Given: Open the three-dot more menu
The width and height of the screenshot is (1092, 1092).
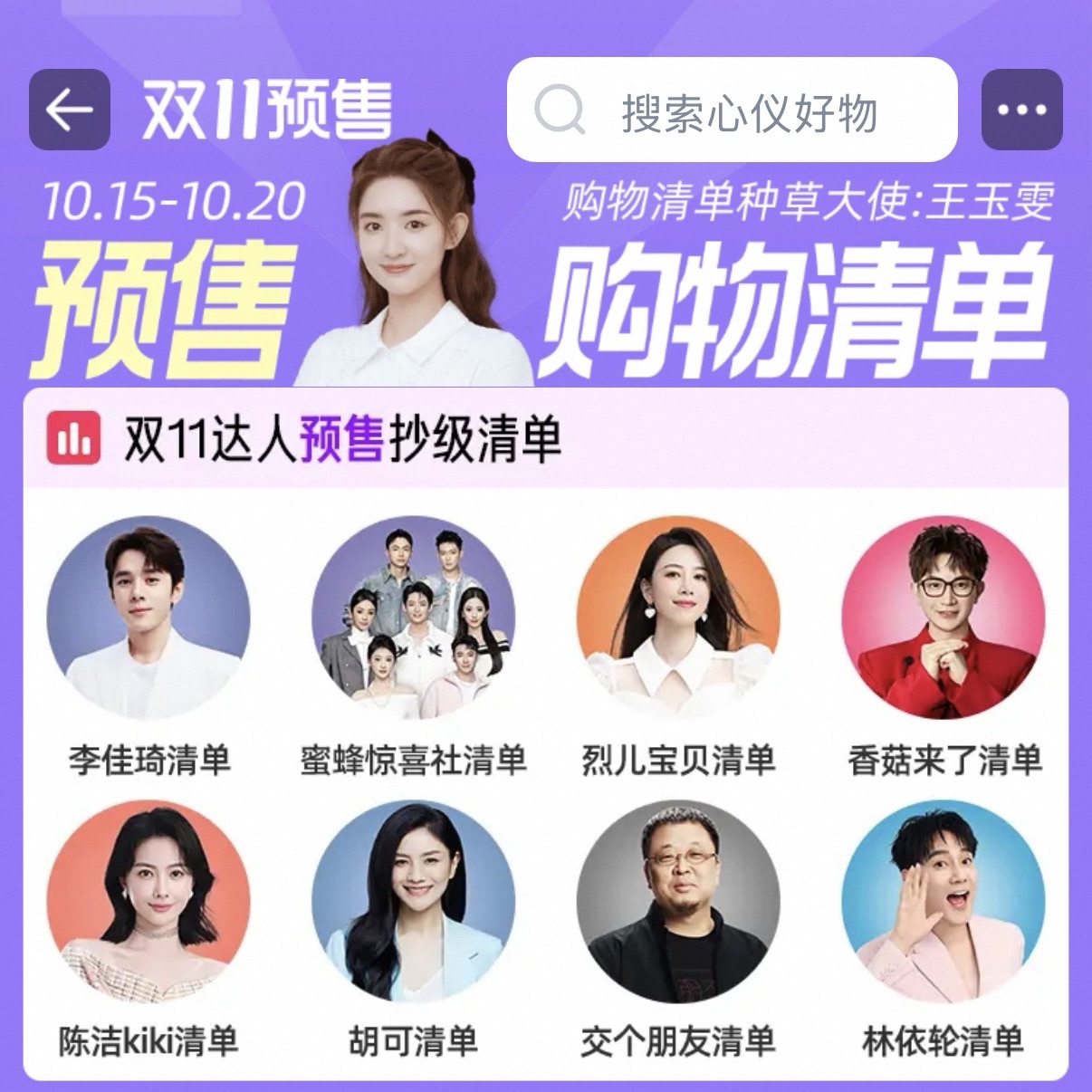Looking at the screenshot, I should coord(1021,110).
